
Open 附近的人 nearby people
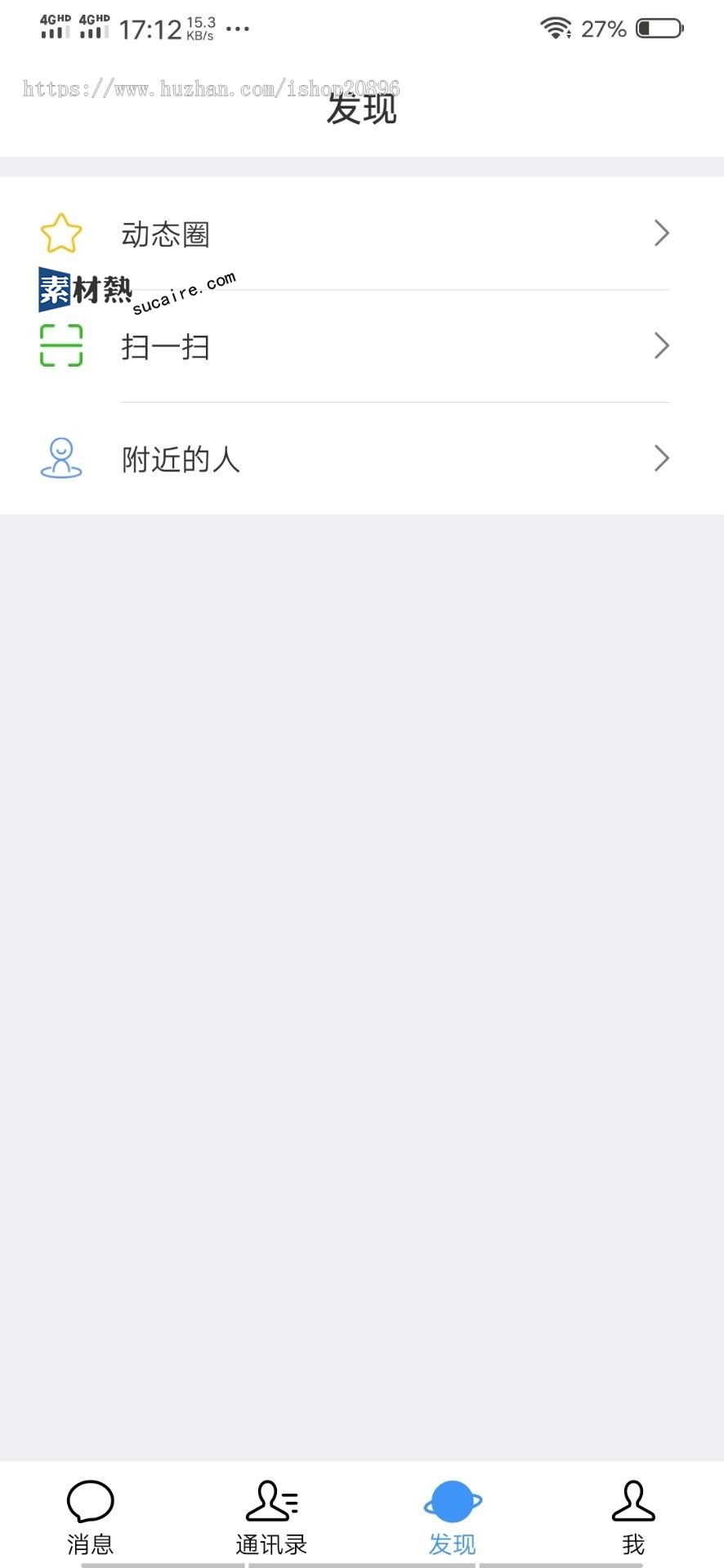(x=362, y=458)
